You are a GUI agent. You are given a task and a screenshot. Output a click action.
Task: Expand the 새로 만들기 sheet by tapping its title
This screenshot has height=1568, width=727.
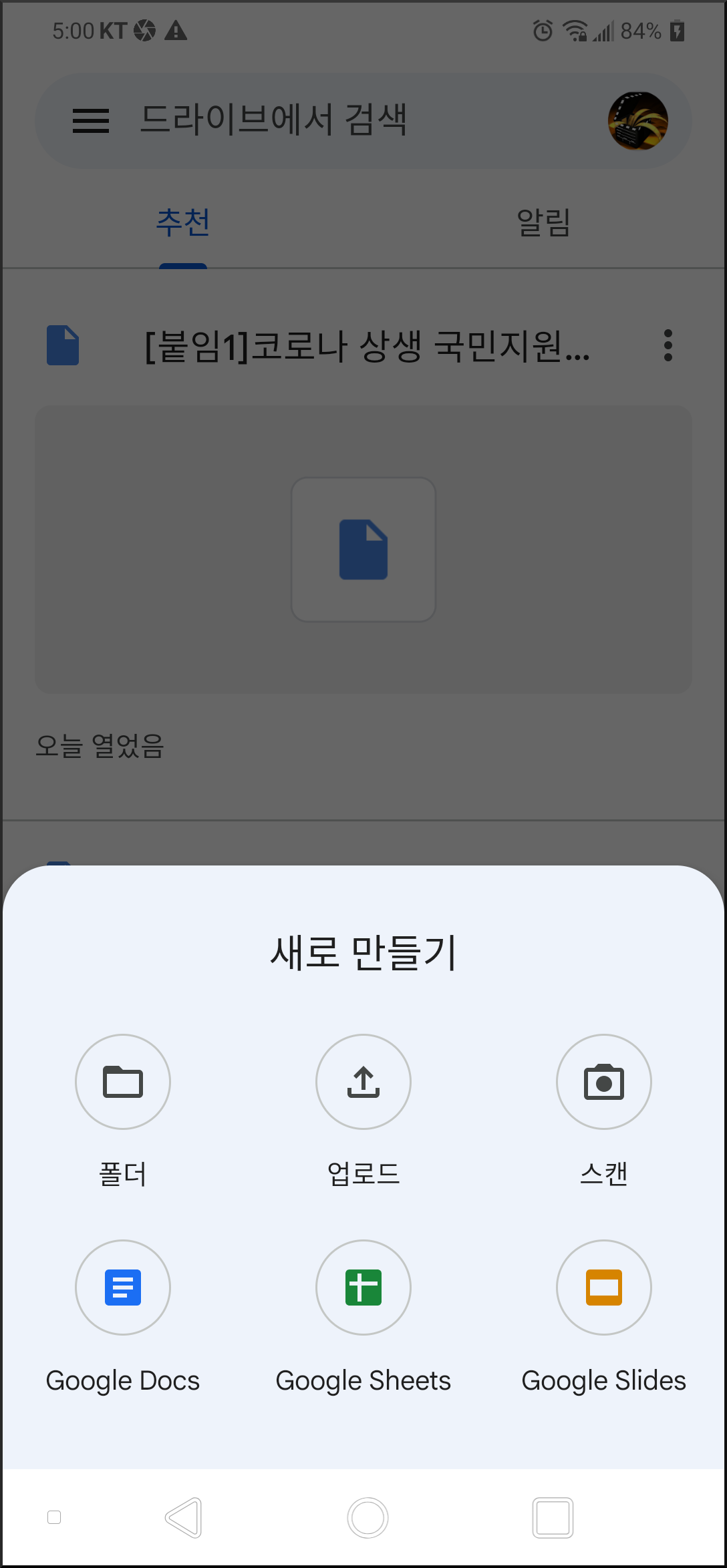[363, 954]
